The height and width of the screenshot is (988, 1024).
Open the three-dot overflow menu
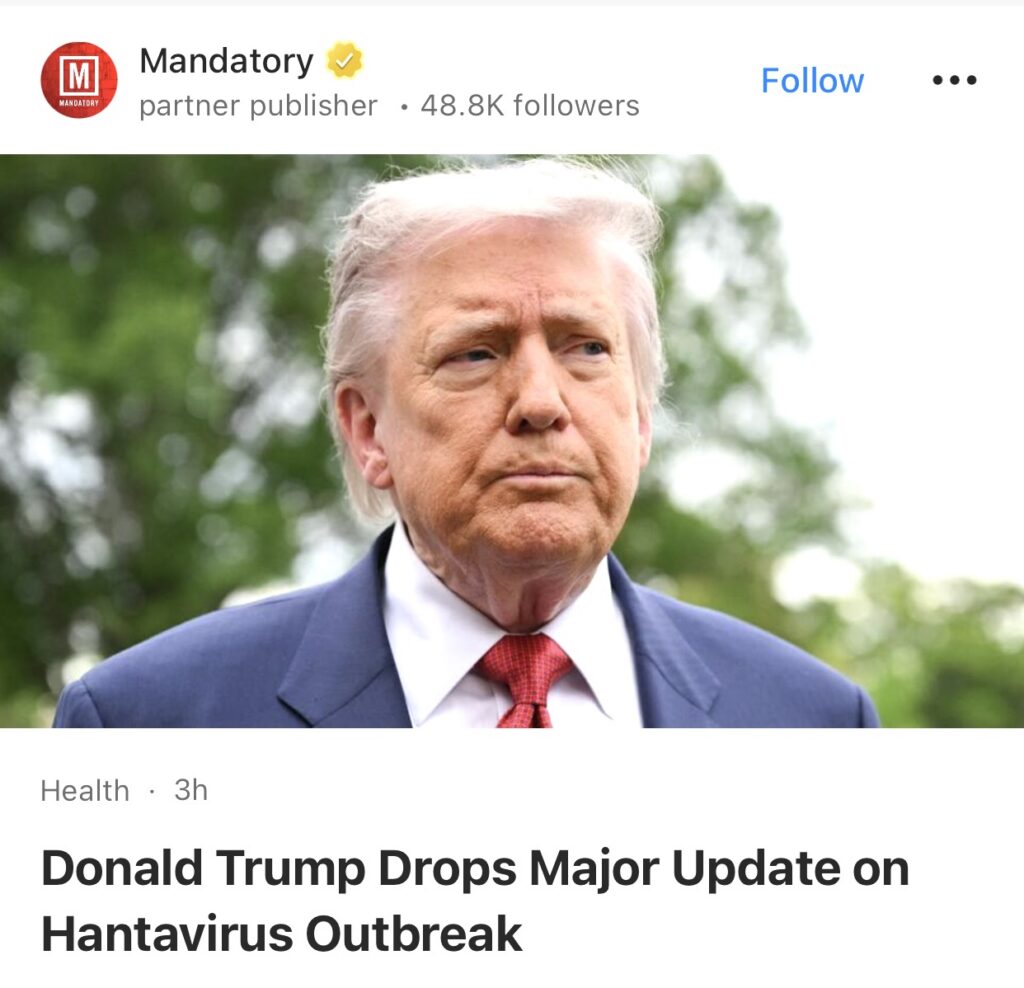tap(954, 80)
